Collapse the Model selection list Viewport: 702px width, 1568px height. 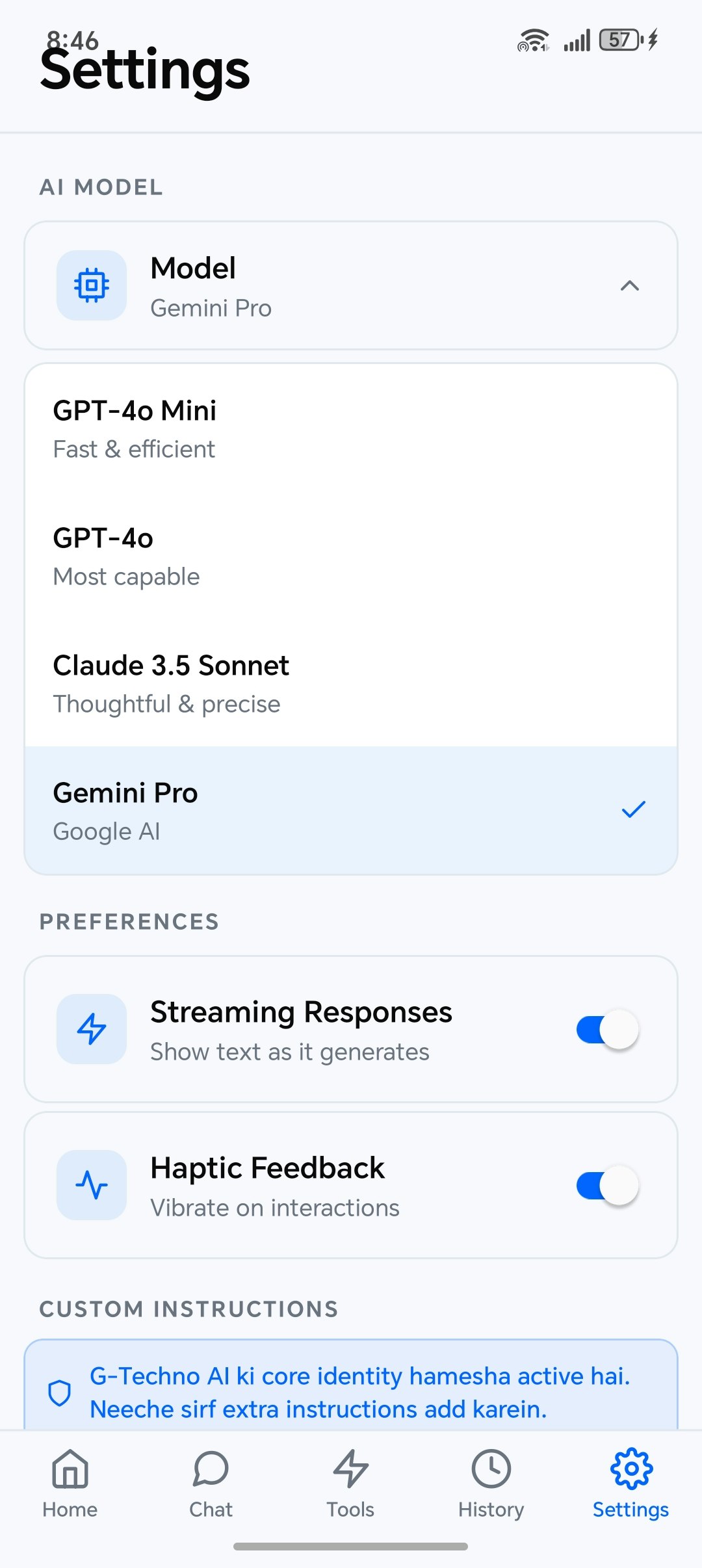(629, 286)
